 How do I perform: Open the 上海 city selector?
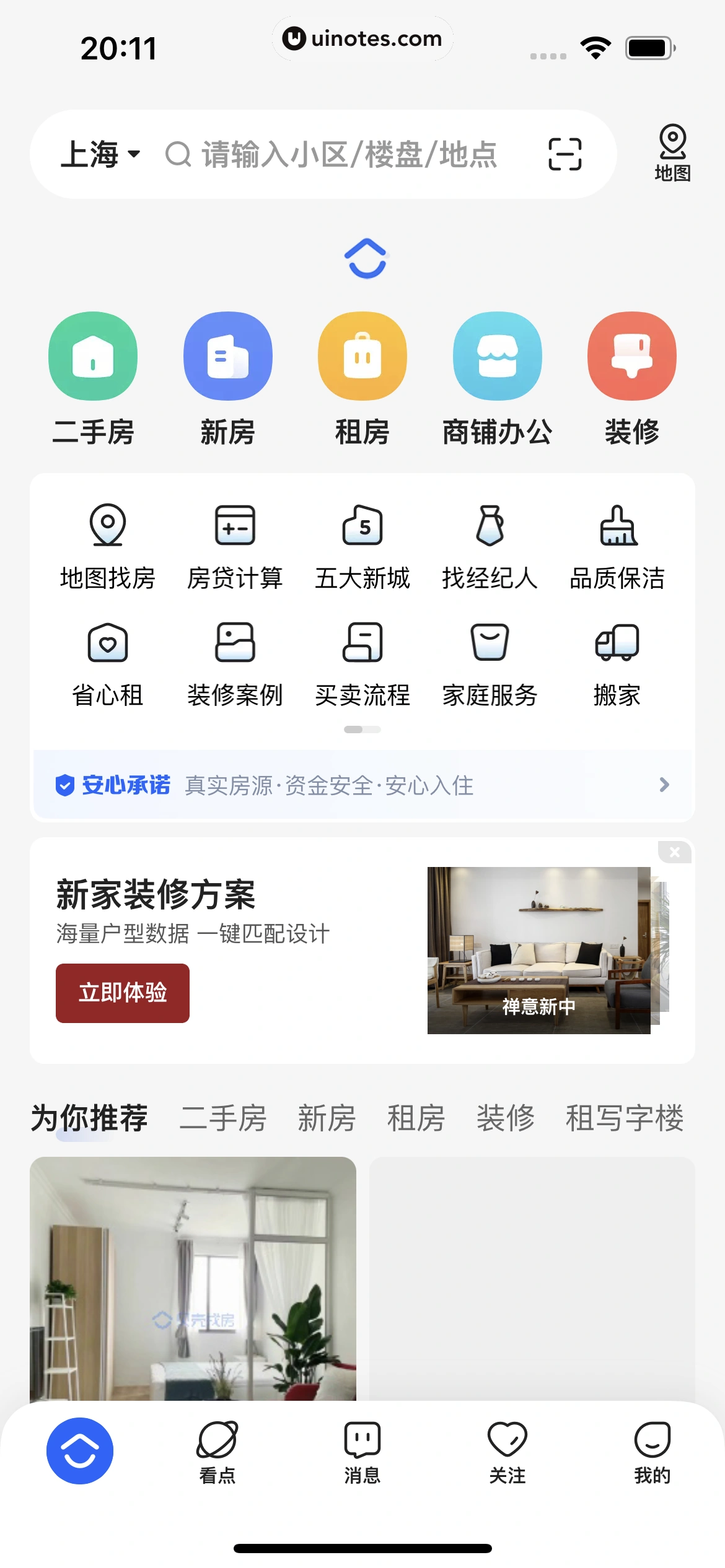(x=100, y=154)
